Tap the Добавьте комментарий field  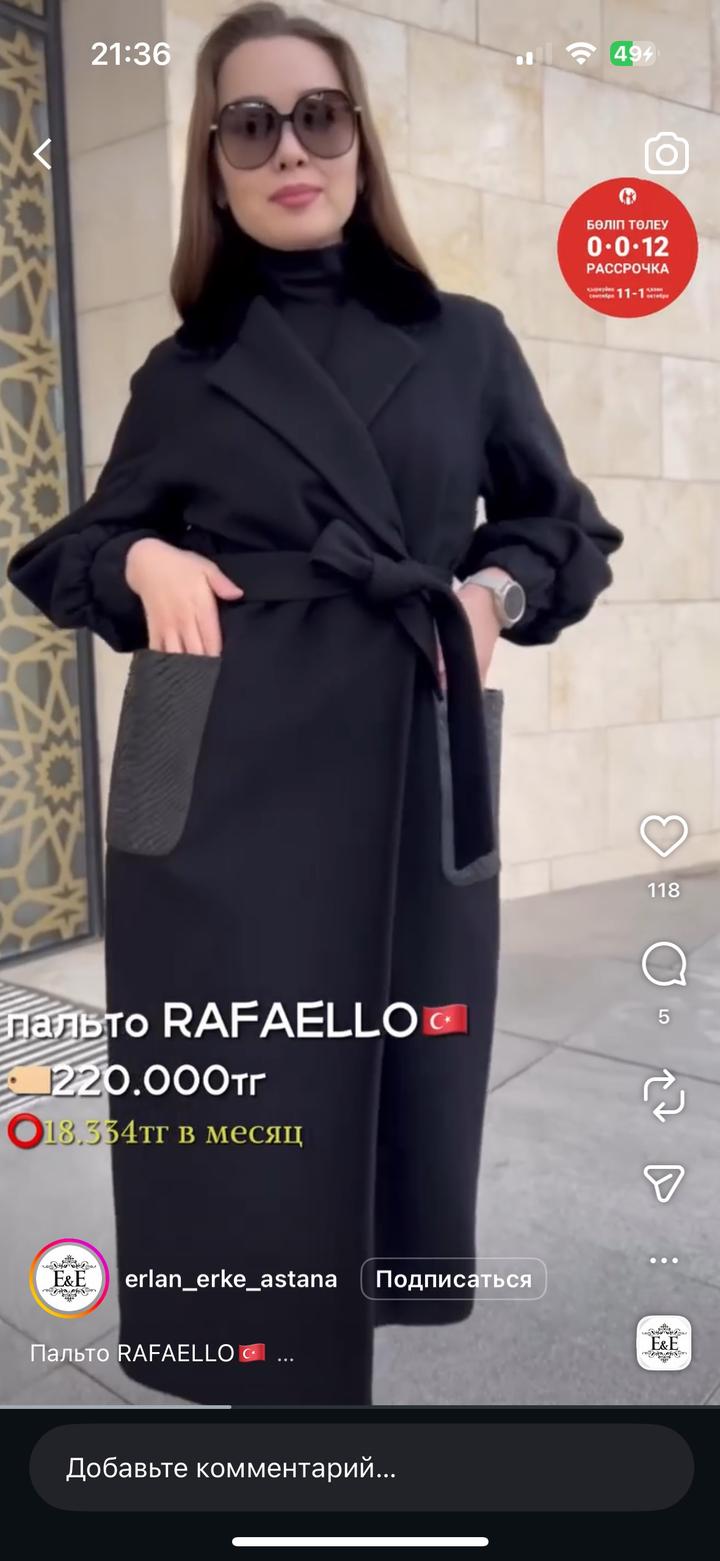tap(360, 1468)
